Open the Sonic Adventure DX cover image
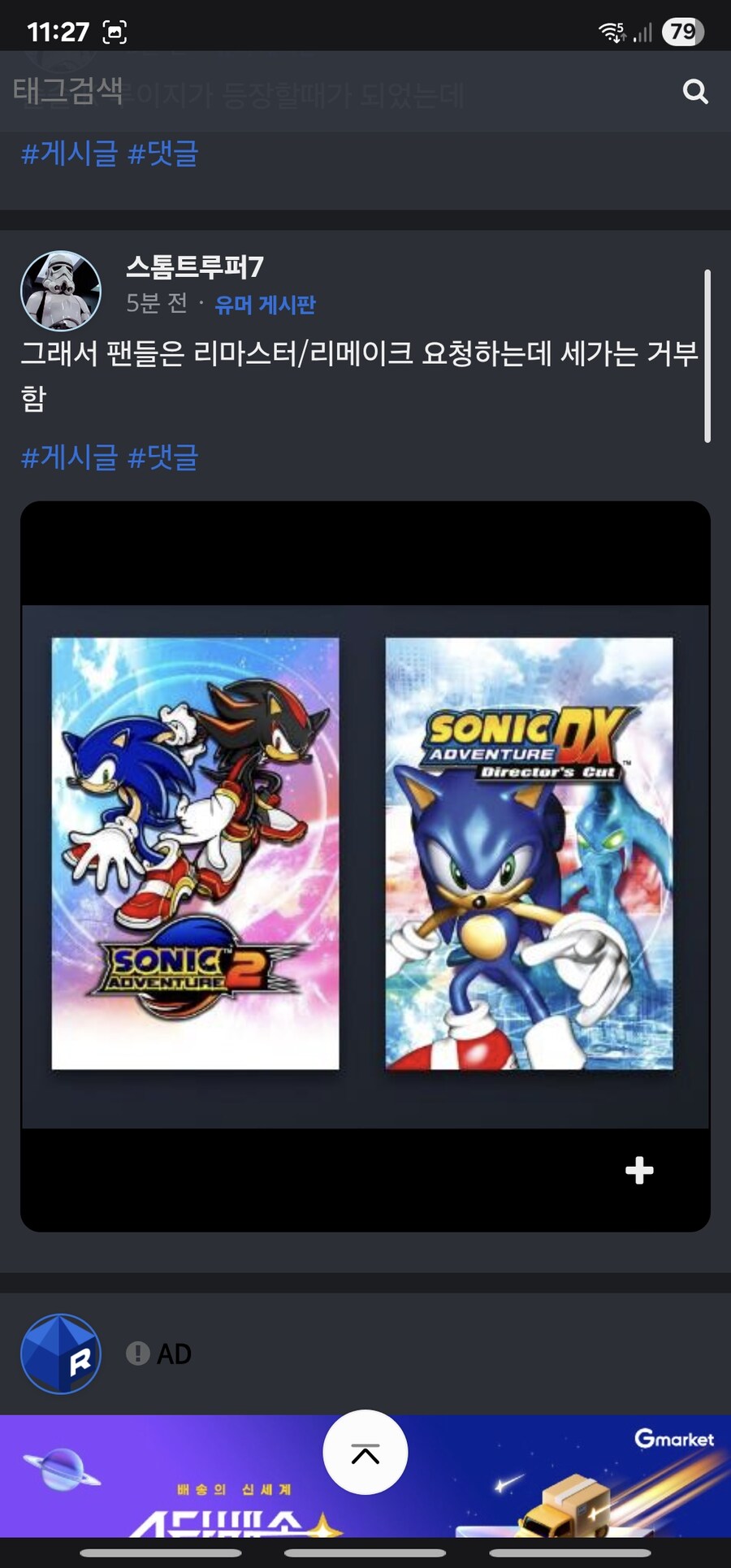731x1568 pixels. click(528, 853)
